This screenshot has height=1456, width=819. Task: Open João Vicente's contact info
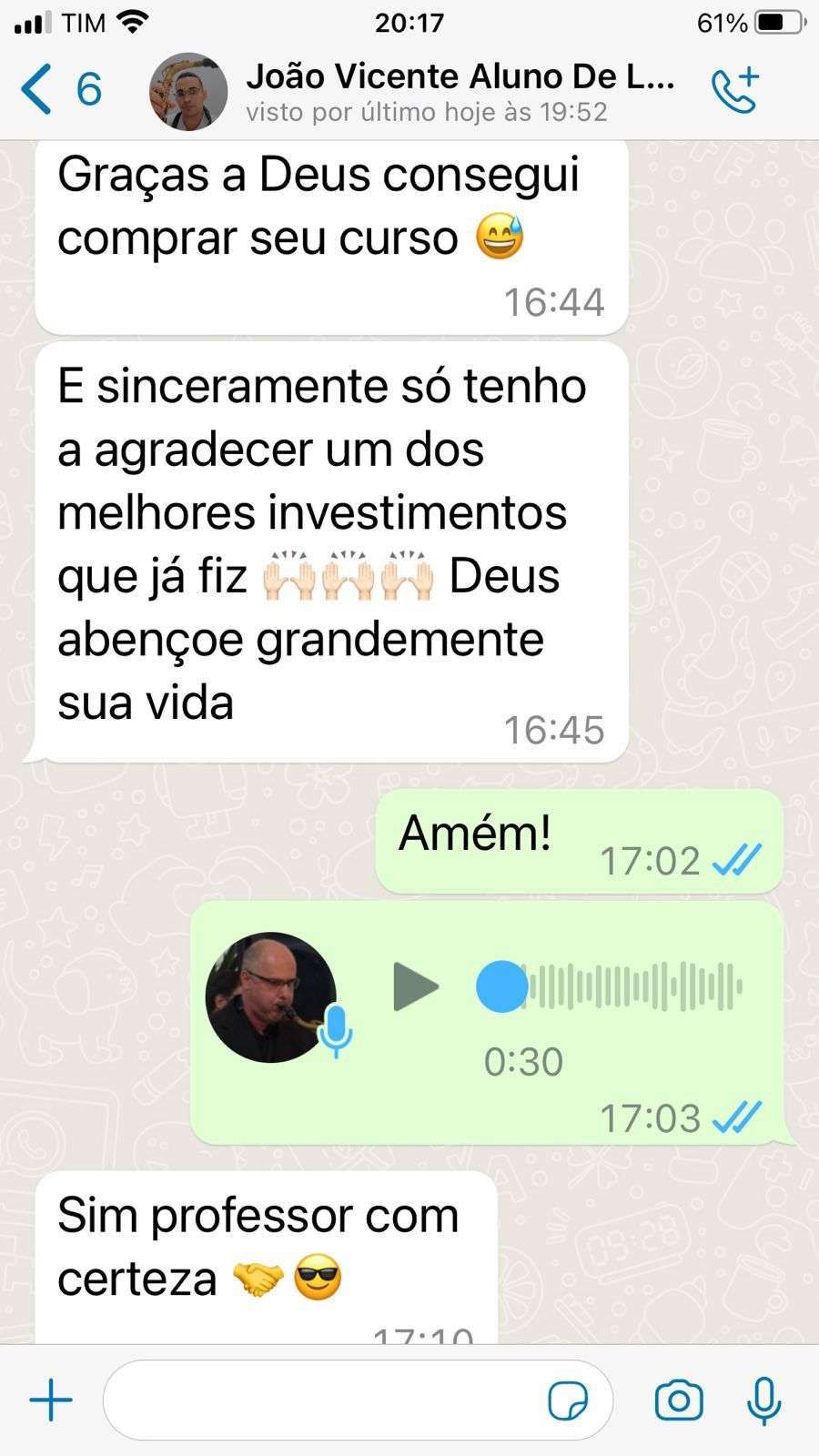460,91
